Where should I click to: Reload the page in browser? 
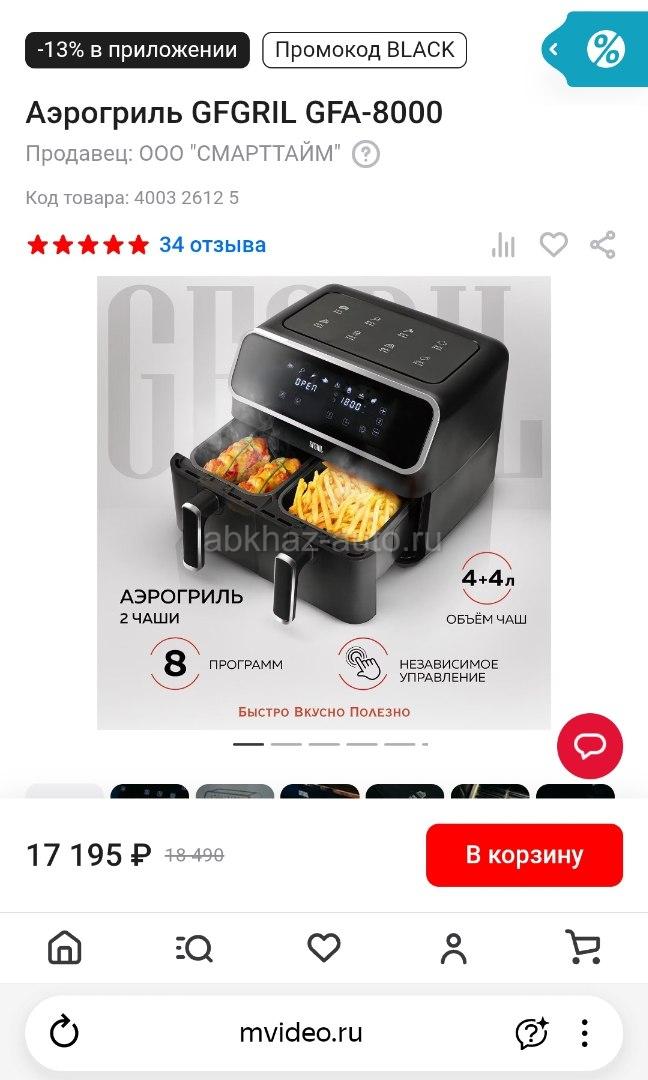pos(64,1032)
